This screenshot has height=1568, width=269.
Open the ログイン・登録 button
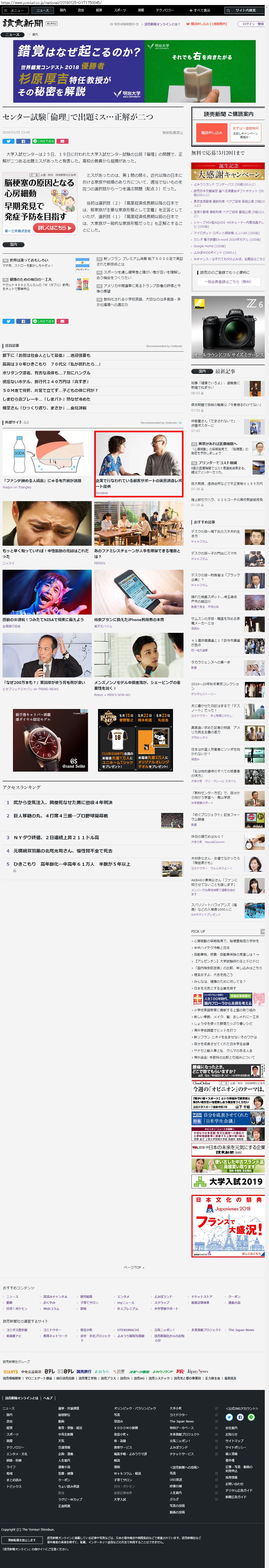click(x=252, y=24)
